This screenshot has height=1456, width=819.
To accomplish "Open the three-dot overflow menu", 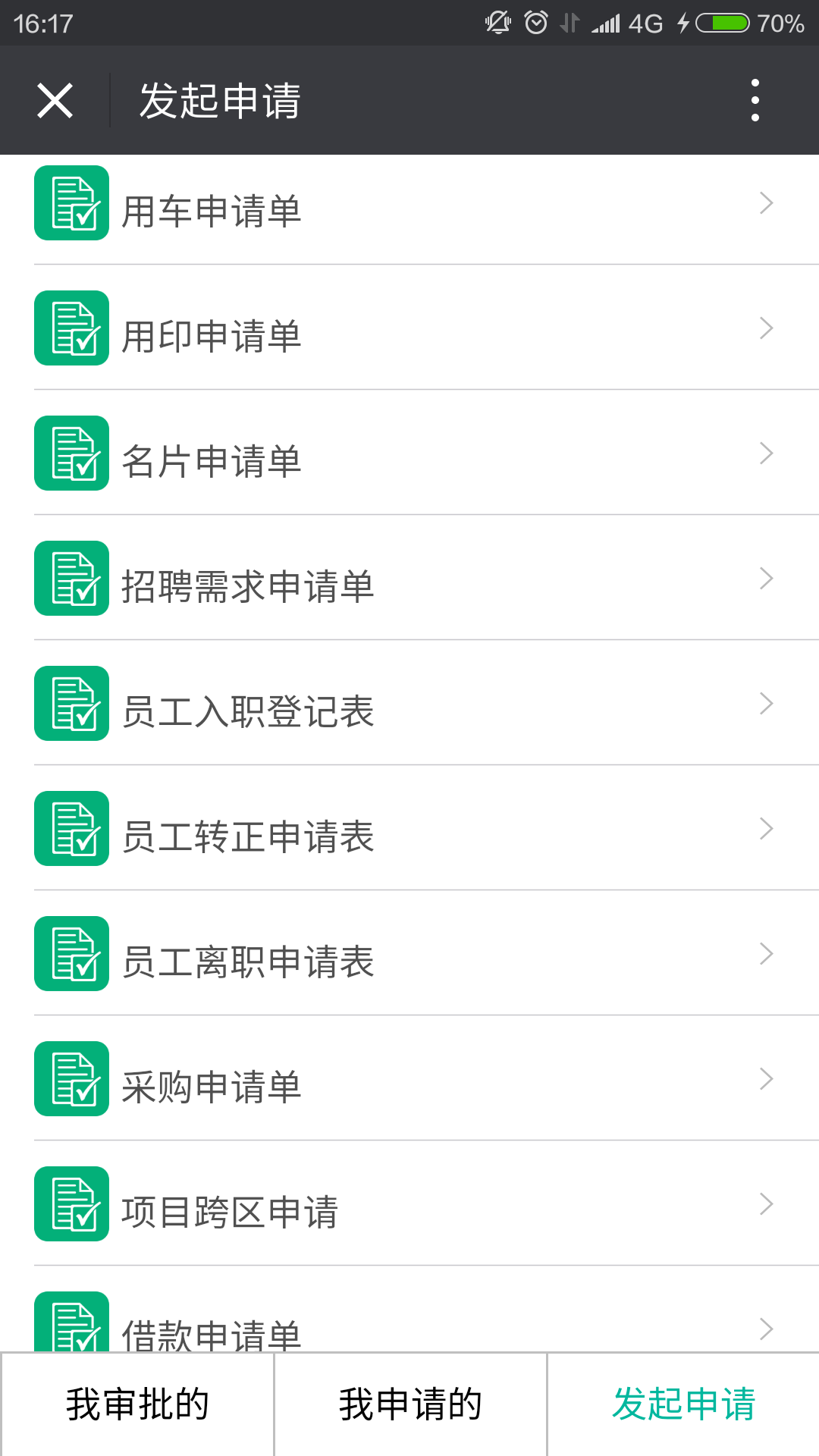I will (x=755, y=100).
